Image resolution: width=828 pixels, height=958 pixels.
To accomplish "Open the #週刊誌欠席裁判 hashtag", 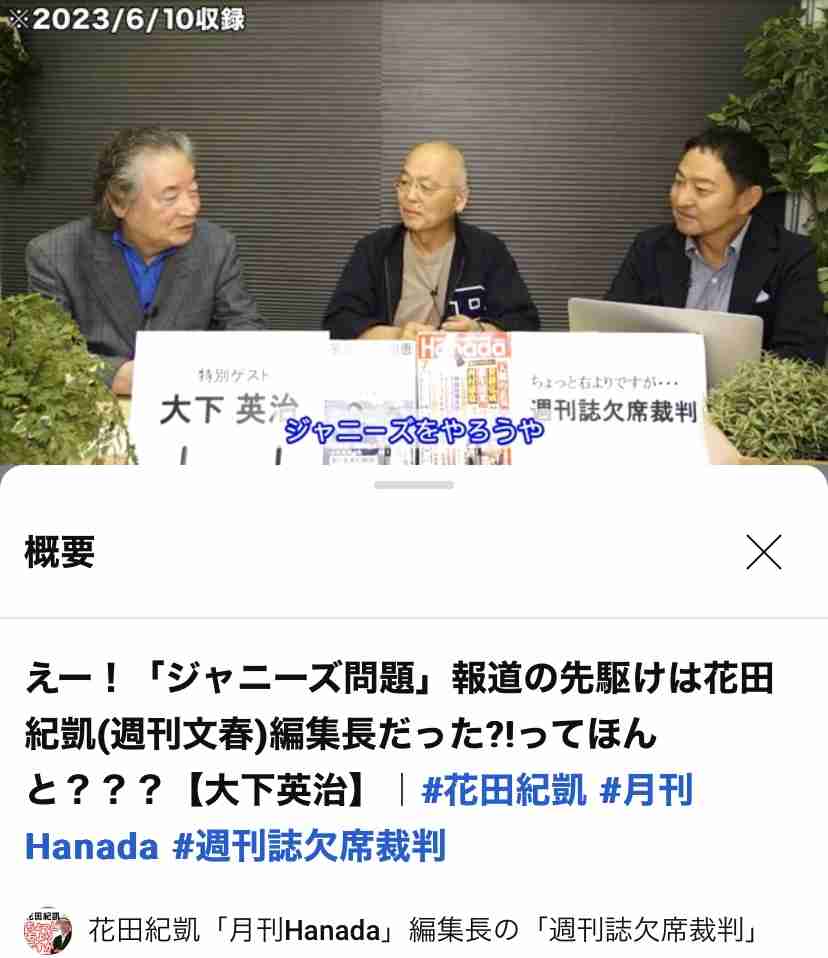I will (x=309, y=846).
